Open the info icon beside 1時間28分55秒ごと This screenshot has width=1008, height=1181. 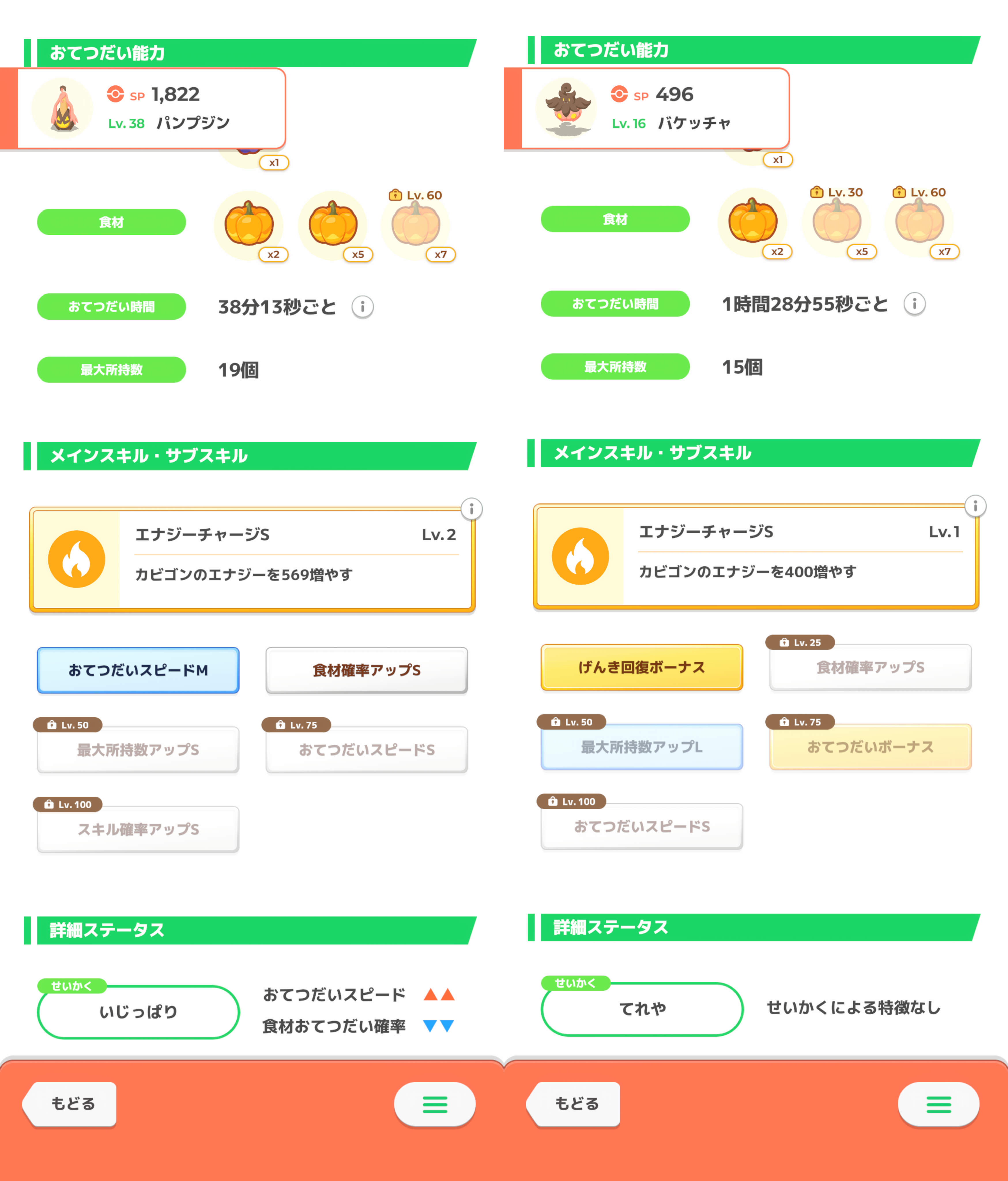914,304
